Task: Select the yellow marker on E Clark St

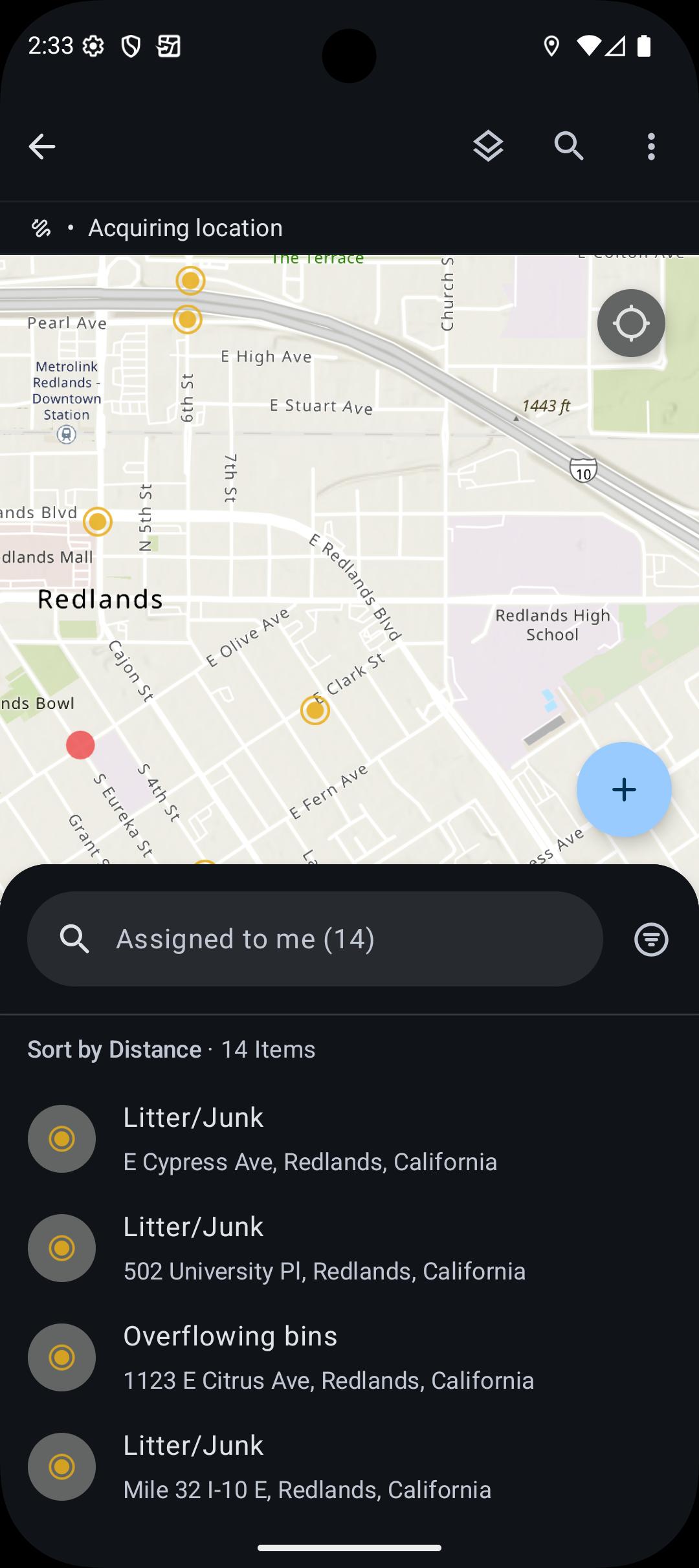Action: [x=315, y=711]
